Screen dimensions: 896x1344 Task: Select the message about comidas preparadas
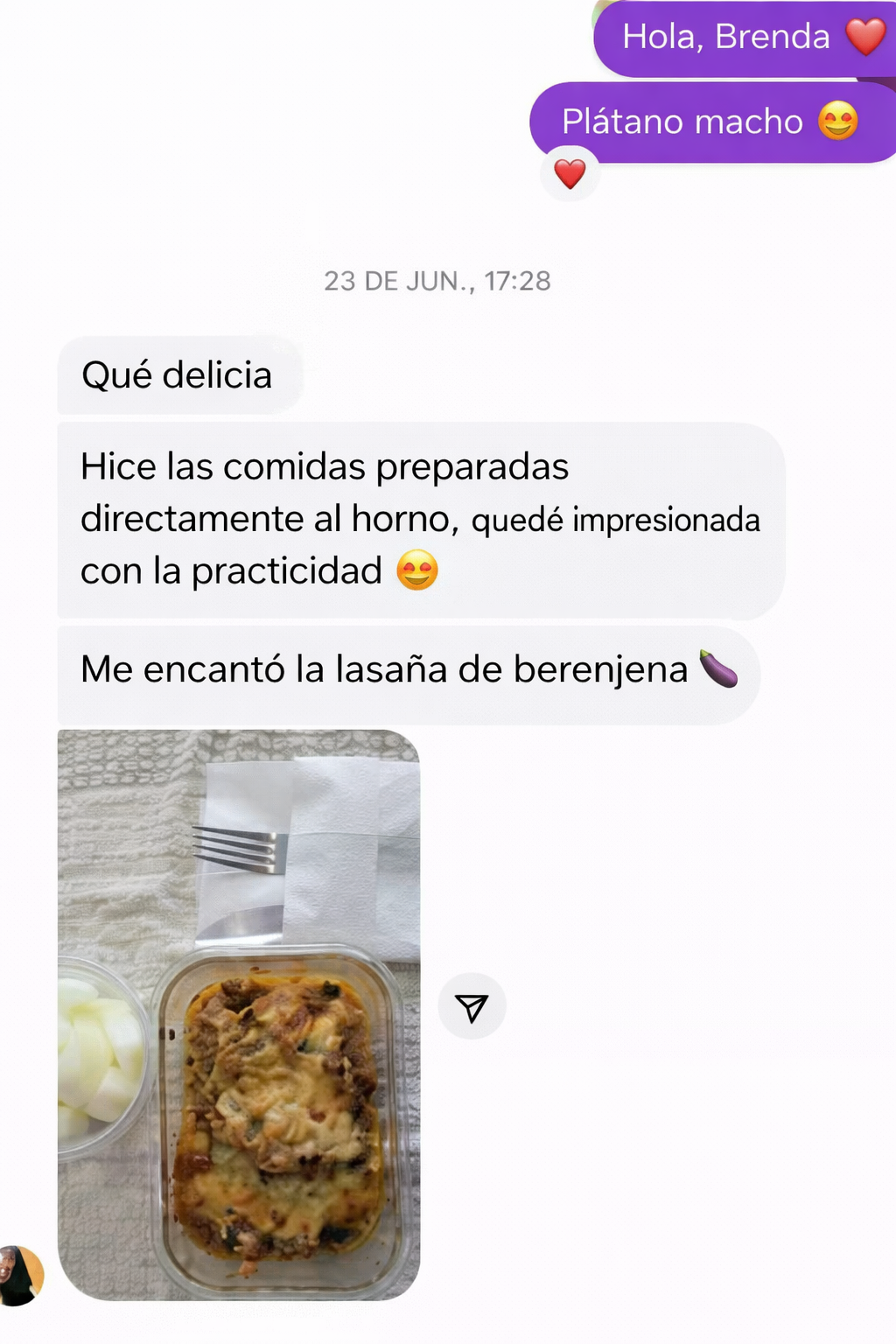click(420, 518)
